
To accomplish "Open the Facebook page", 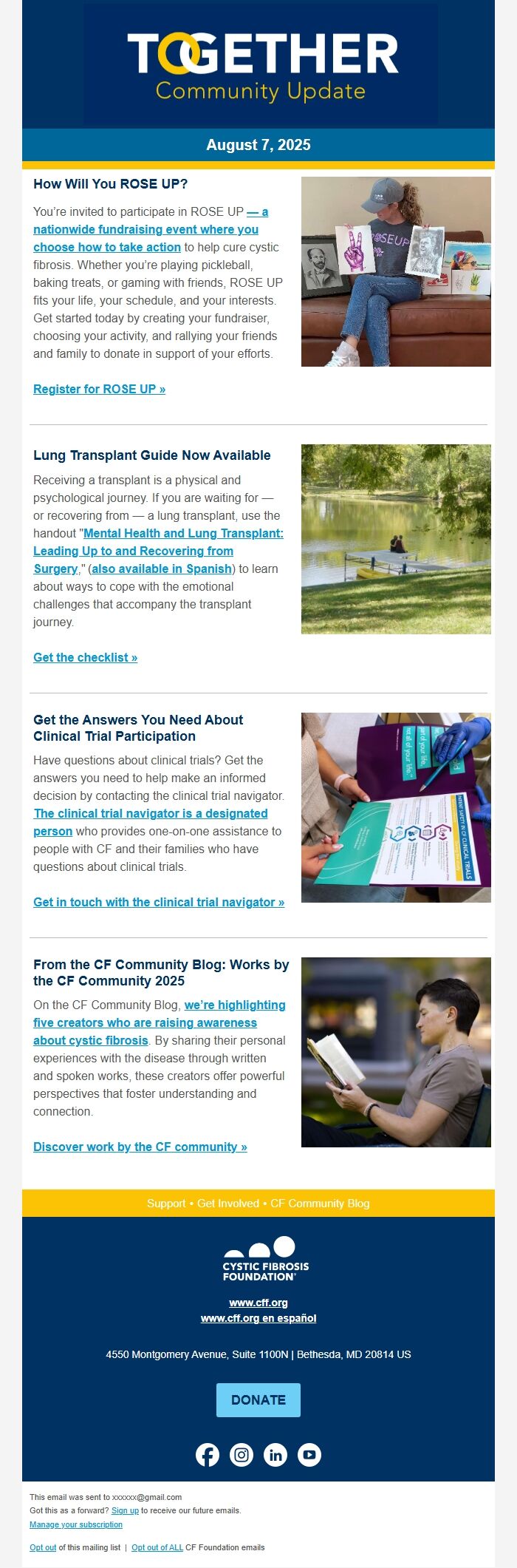I will (x=208, y=1455).
